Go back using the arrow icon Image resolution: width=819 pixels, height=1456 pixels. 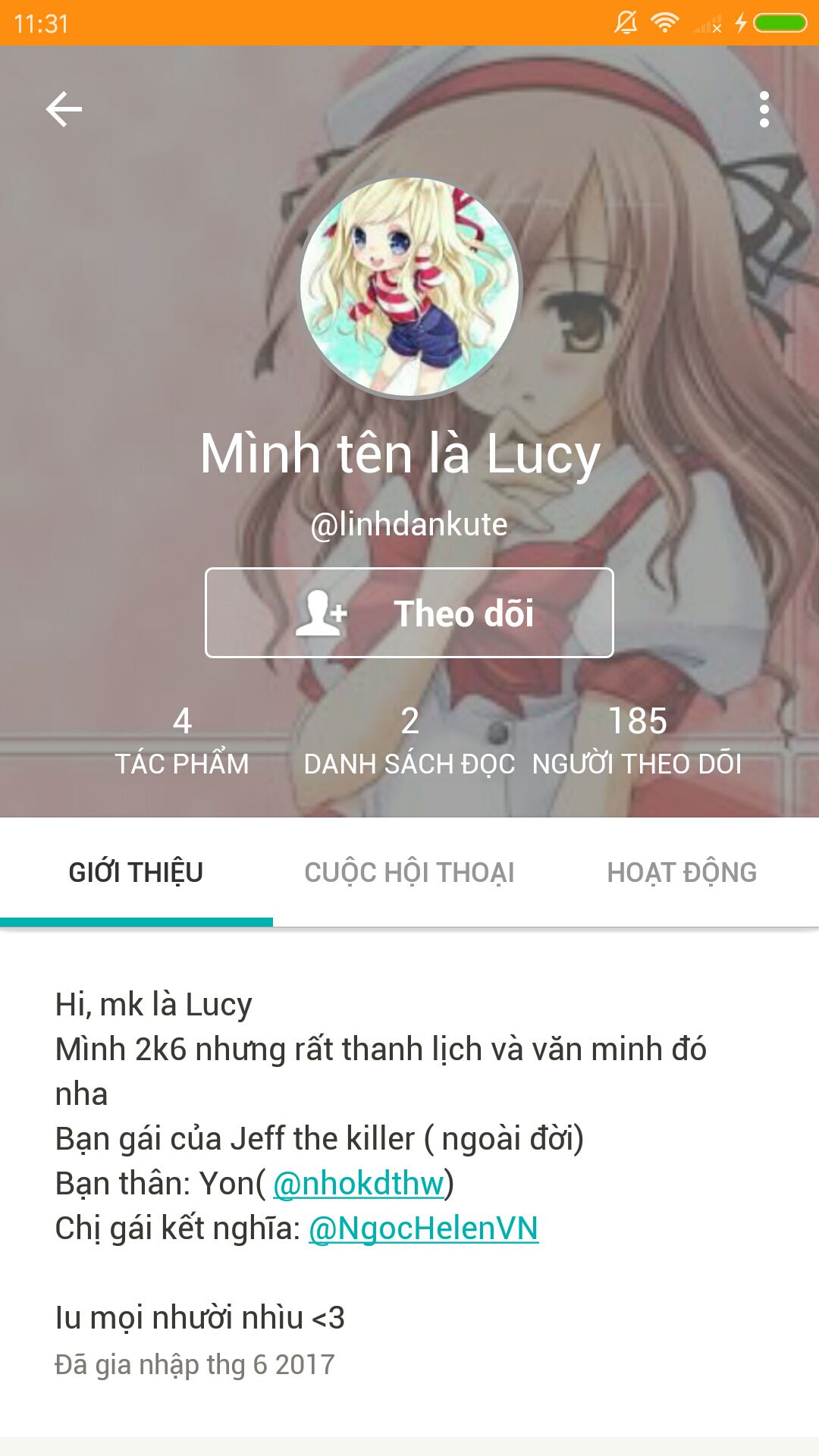(64, 109)
